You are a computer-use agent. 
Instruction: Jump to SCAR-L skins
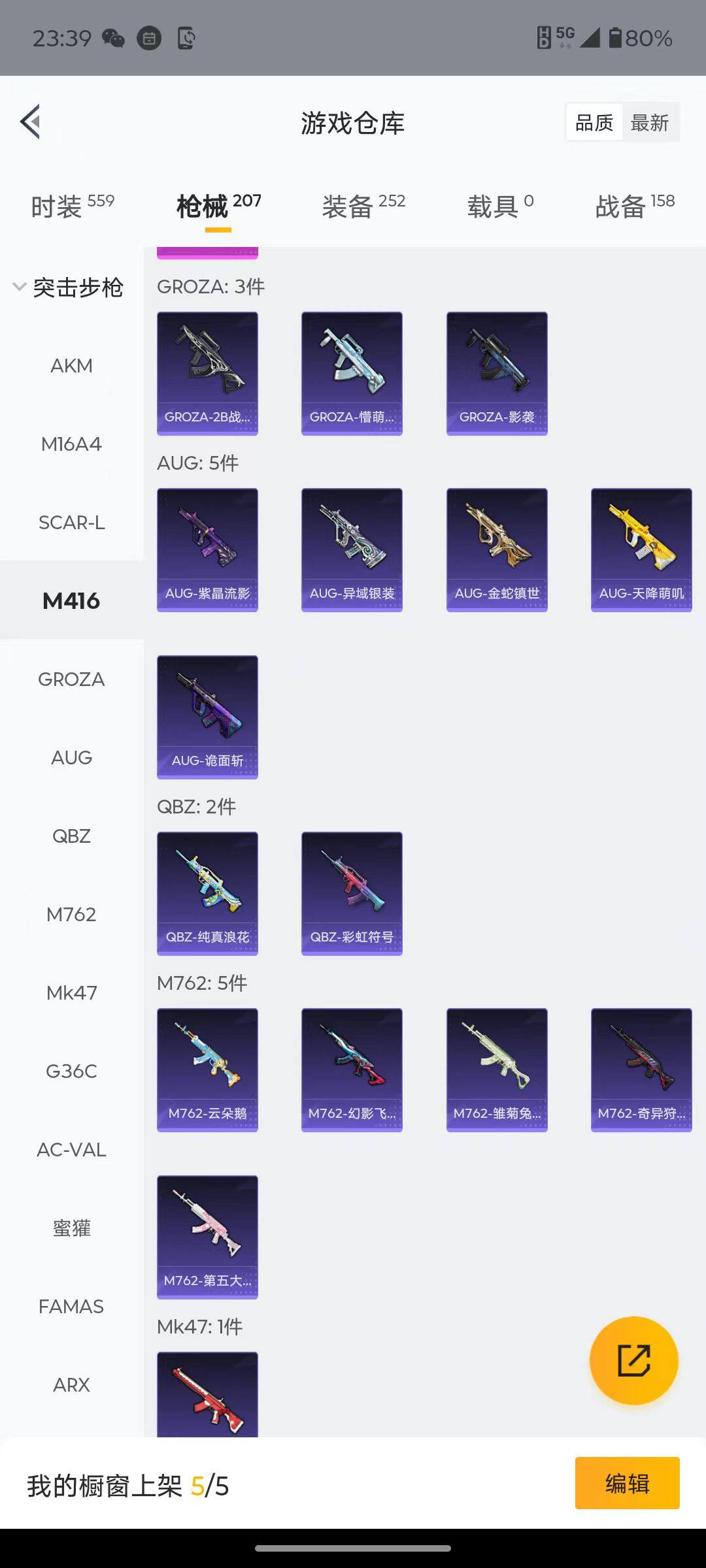[71, 523]
